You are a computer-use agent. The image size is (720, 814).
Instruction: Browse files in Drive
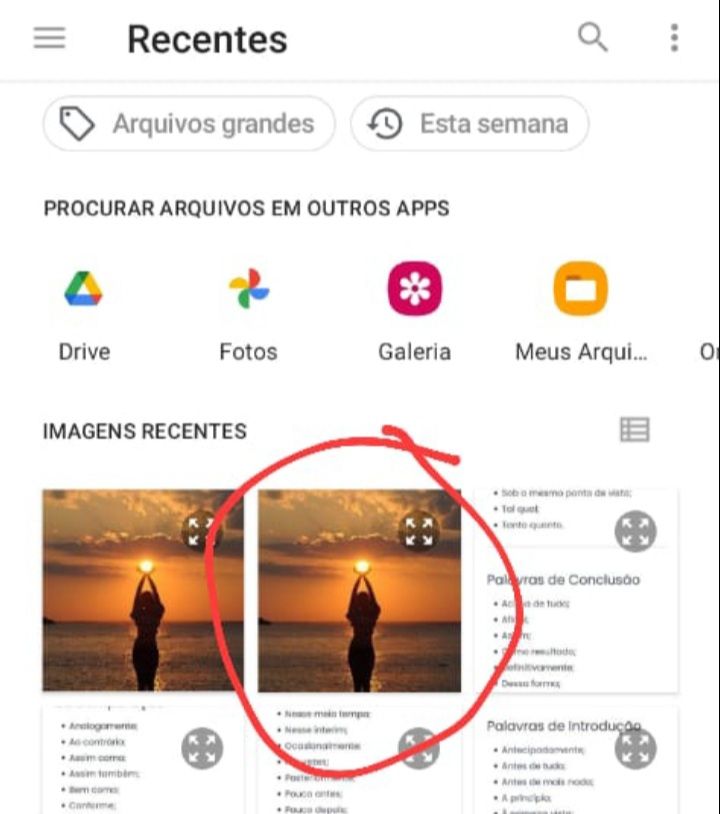tap(84, 311)
